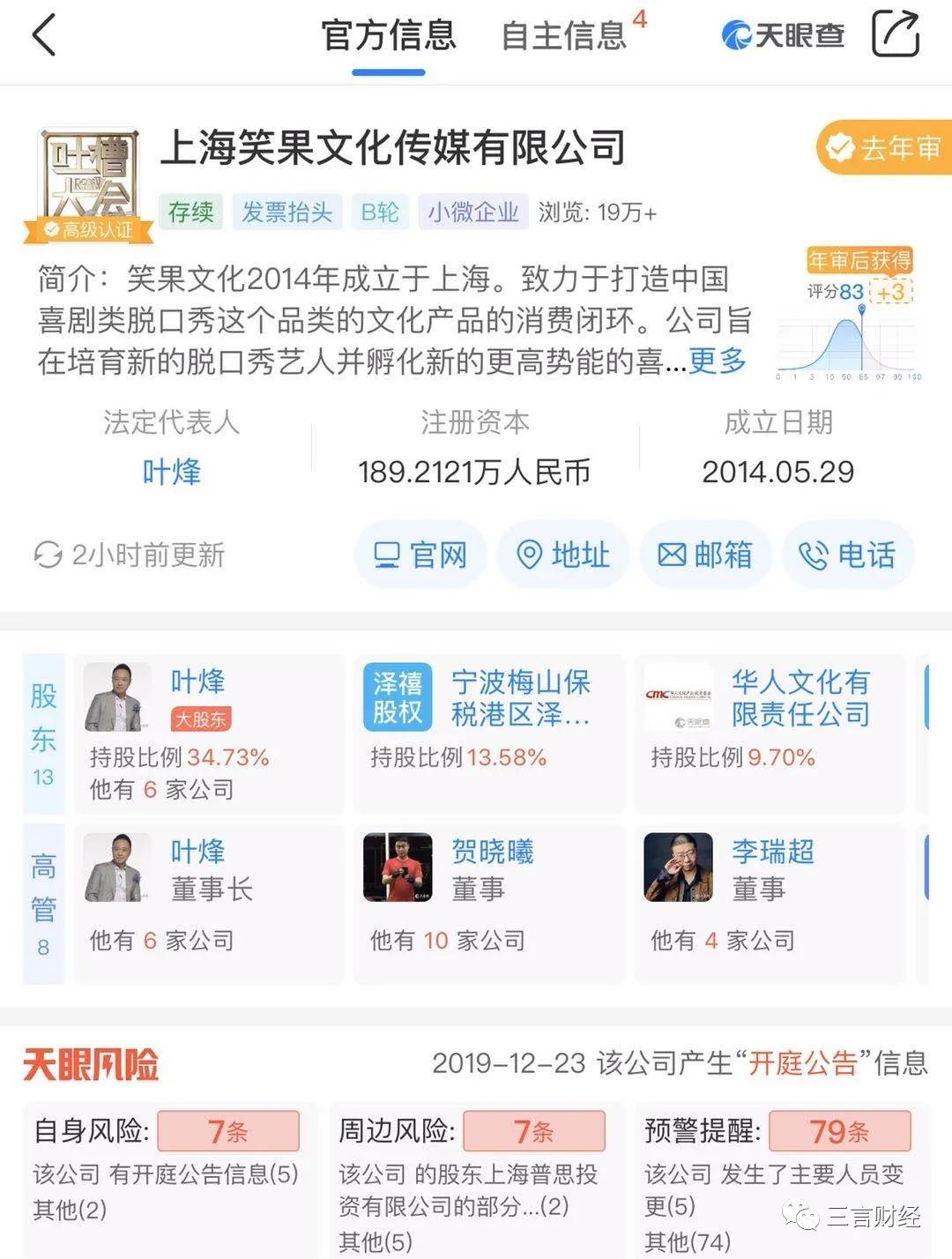This screenshot has width=952, height=1259.
Task: View 自身风险 7条 details
Action: 227,1131
